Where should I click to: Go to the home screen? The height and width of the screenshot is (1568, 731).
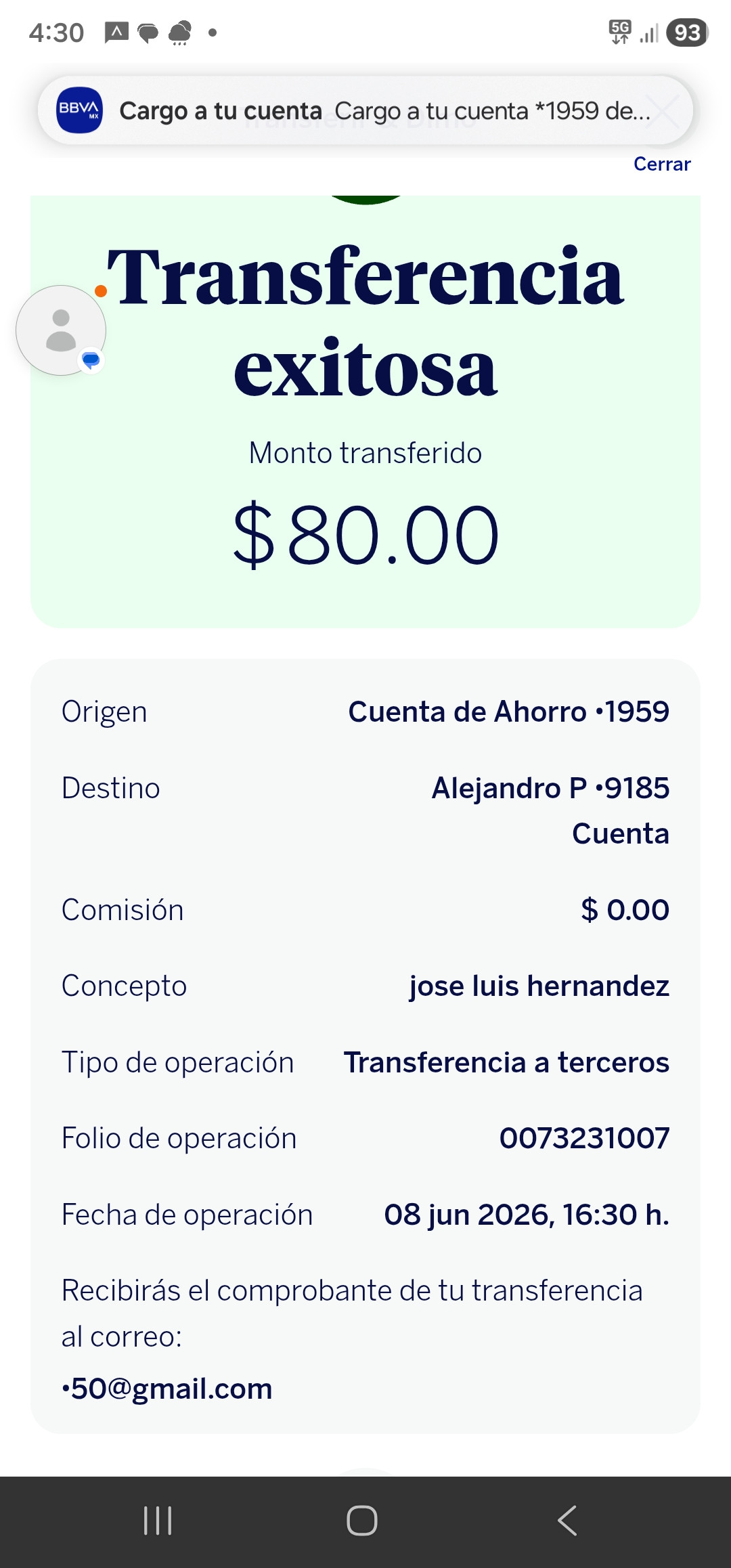(x=362, y=1521)
